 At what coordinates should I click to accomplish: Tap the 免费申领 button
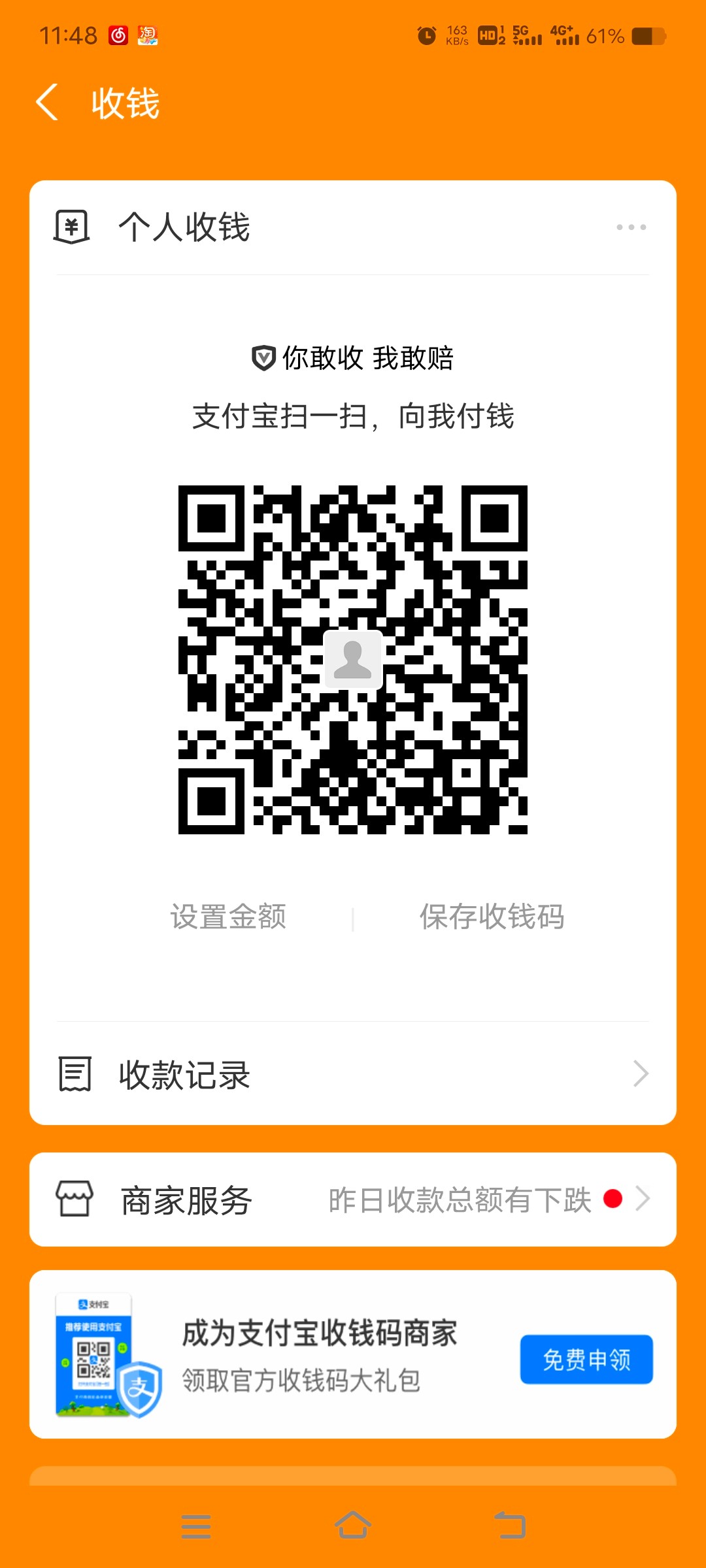click(586, 1359)
